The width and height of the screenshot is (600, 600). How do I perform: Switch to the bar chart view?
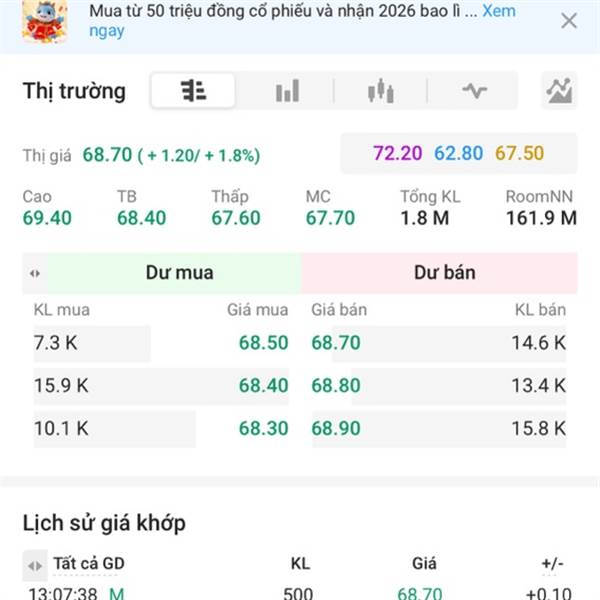pos(287,91)
